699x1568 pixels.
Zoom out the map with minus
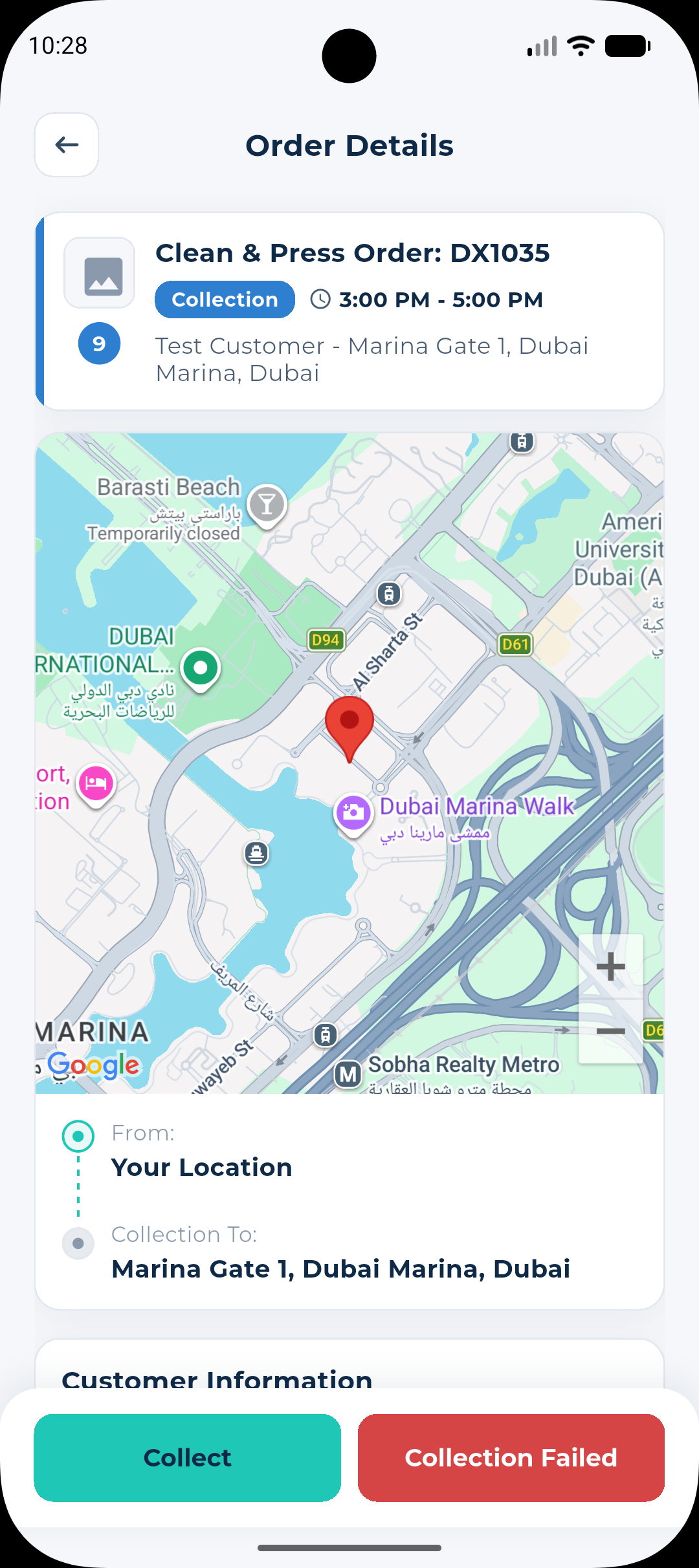610,1031
